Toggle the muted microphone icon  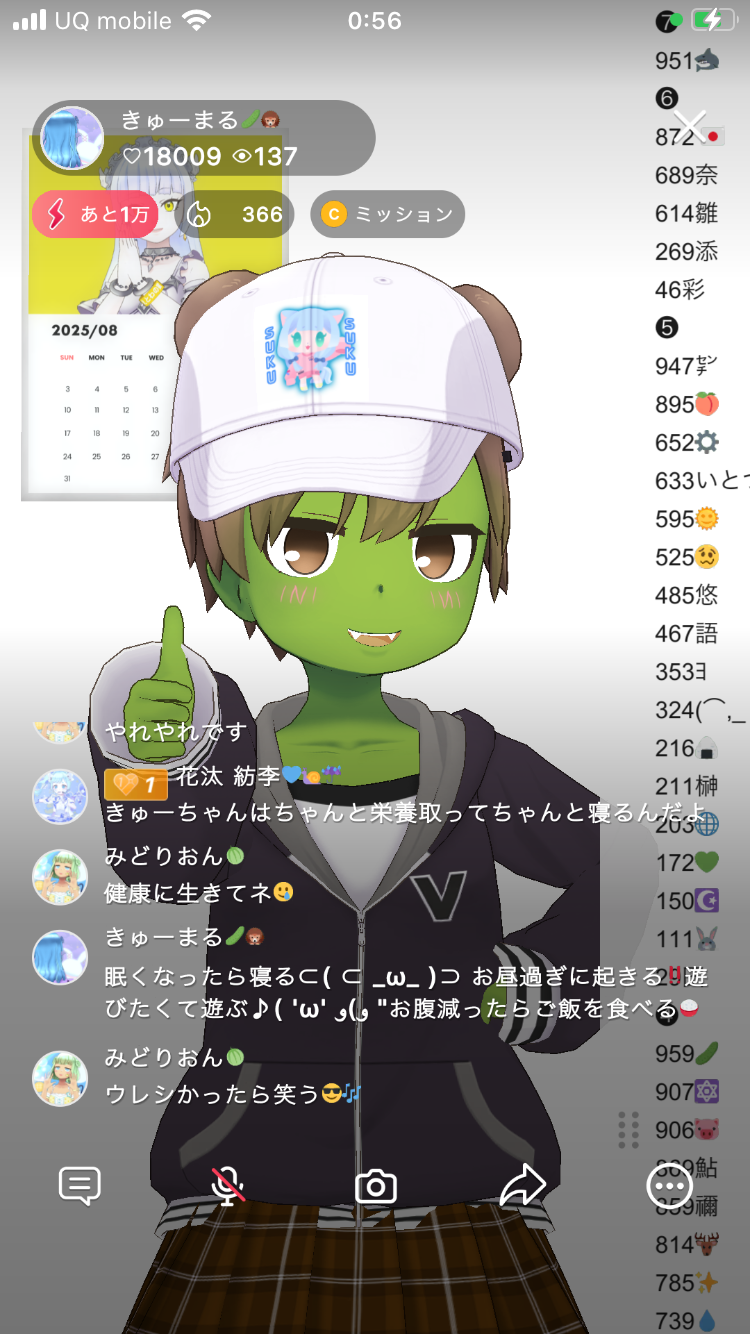(x=228, y=1186)
